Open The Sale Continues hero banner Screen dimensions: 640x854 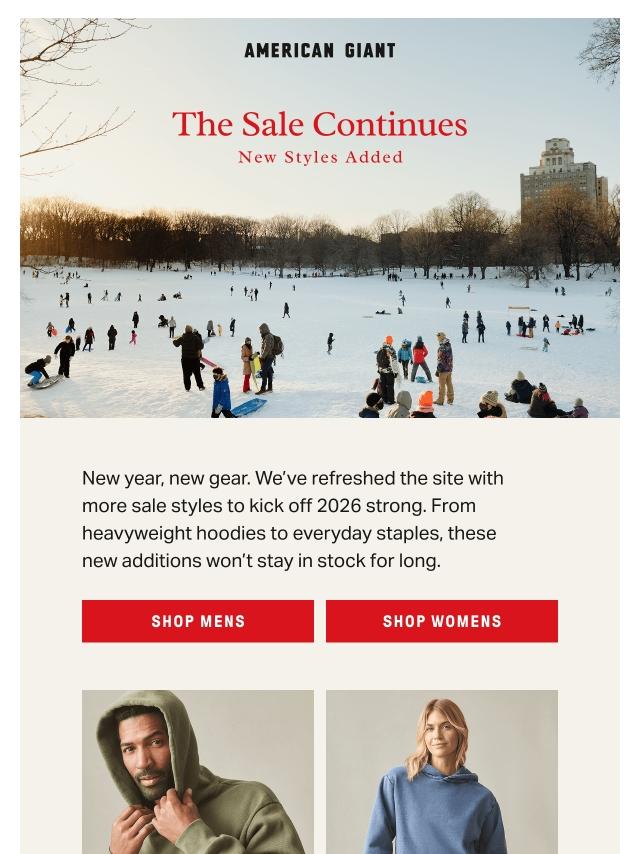pos(320,218)
